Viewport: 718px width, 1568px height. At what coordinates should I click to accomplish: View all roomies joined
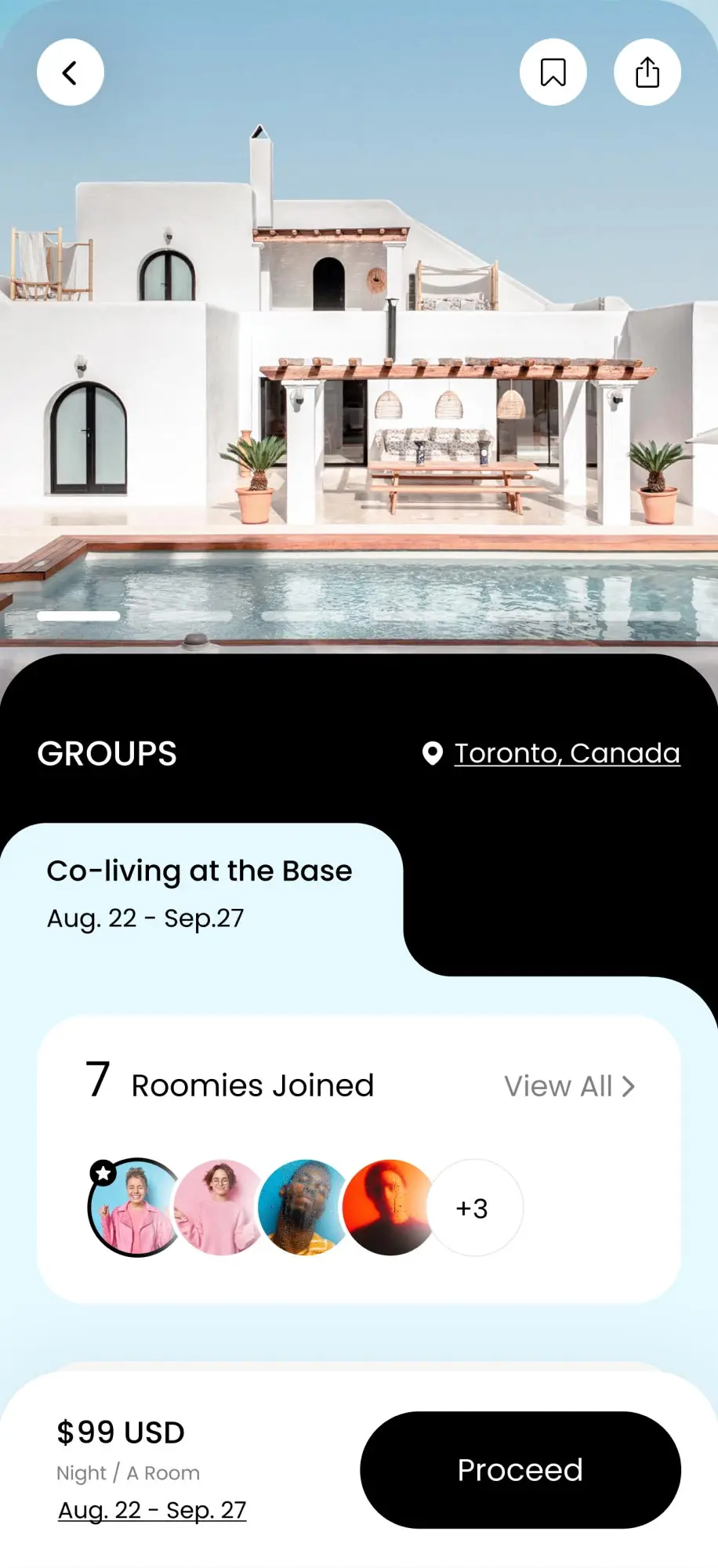[x=569, y=1086]
